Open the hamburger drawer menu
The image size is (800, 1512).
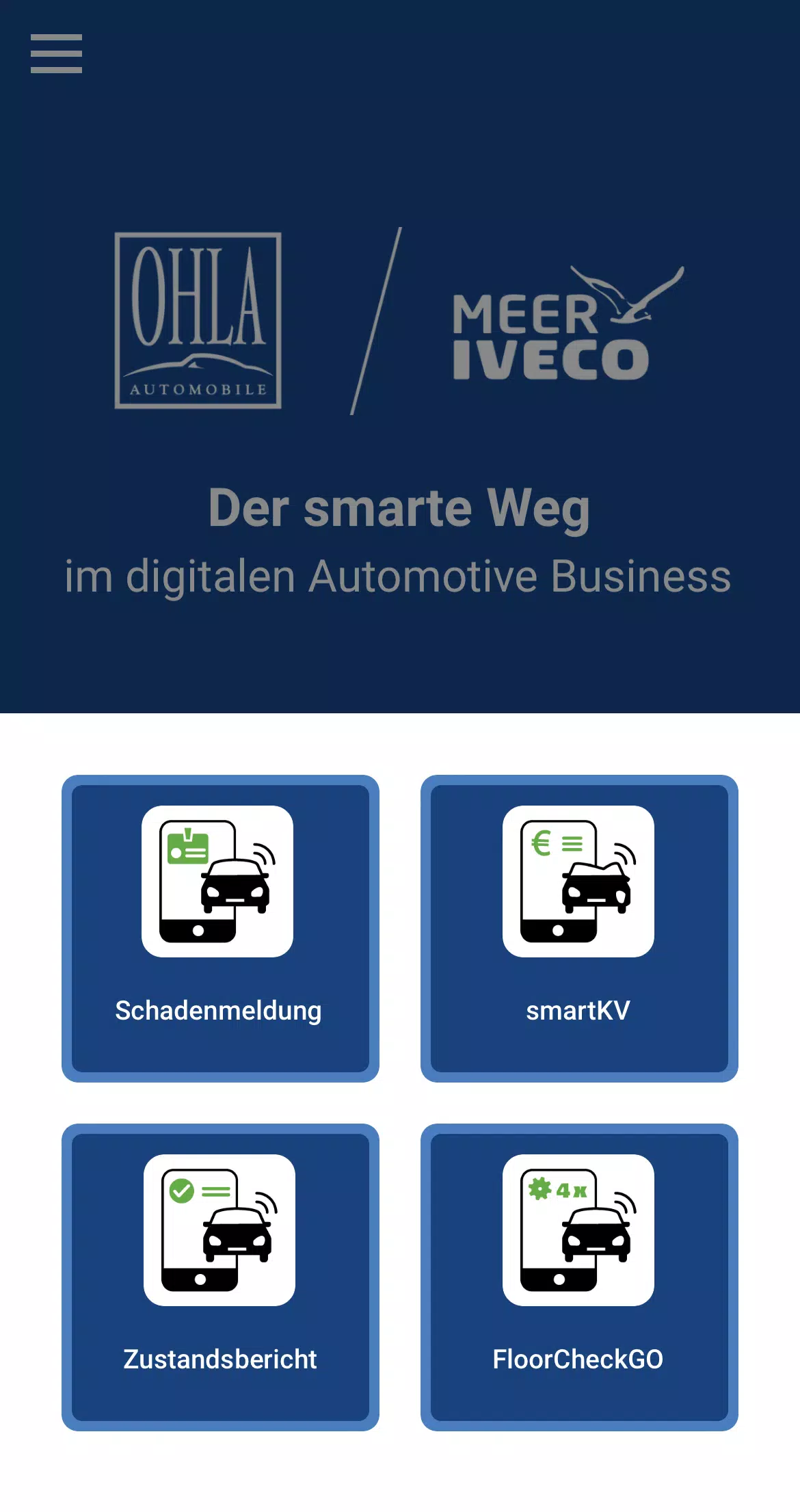(x=56, y=53)
